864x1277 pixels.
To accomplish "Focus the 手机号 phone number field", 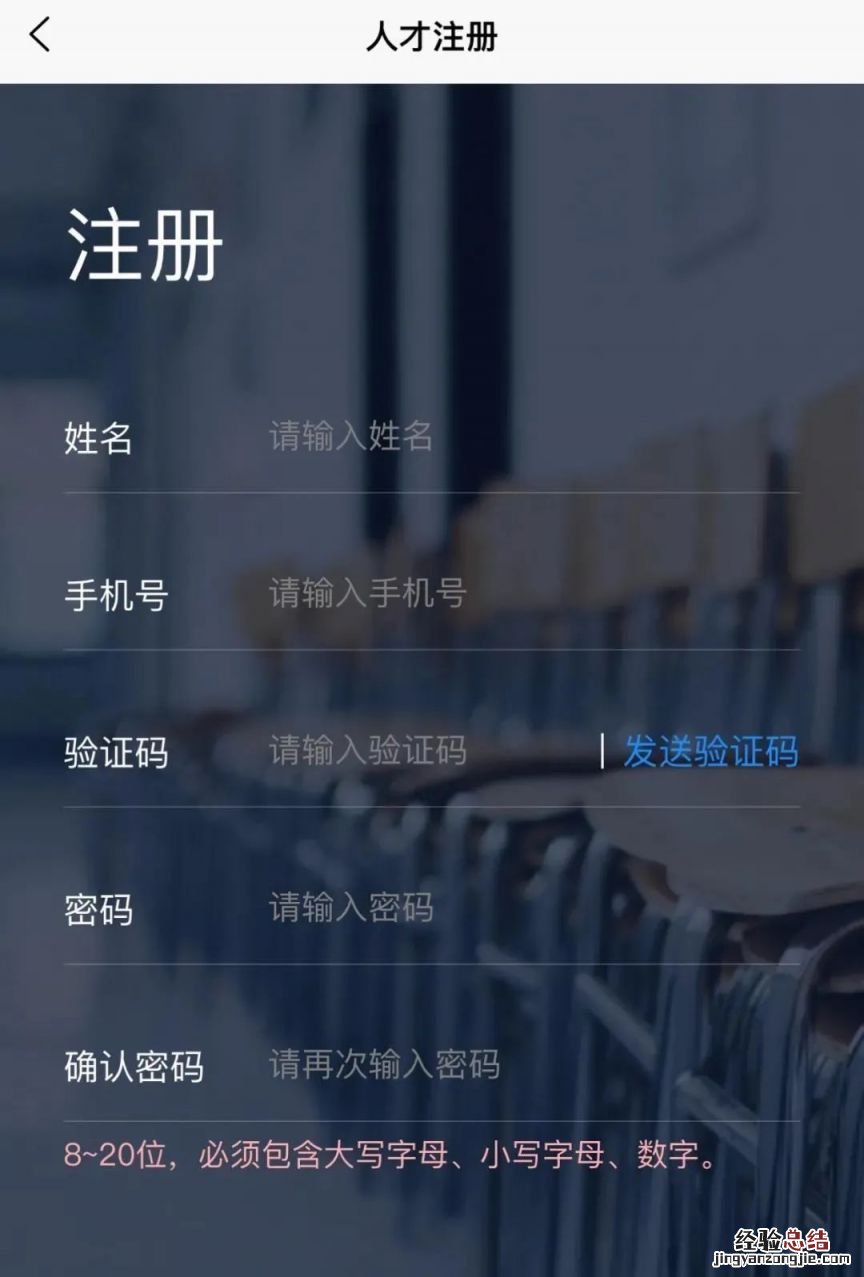I will point(500,594).
